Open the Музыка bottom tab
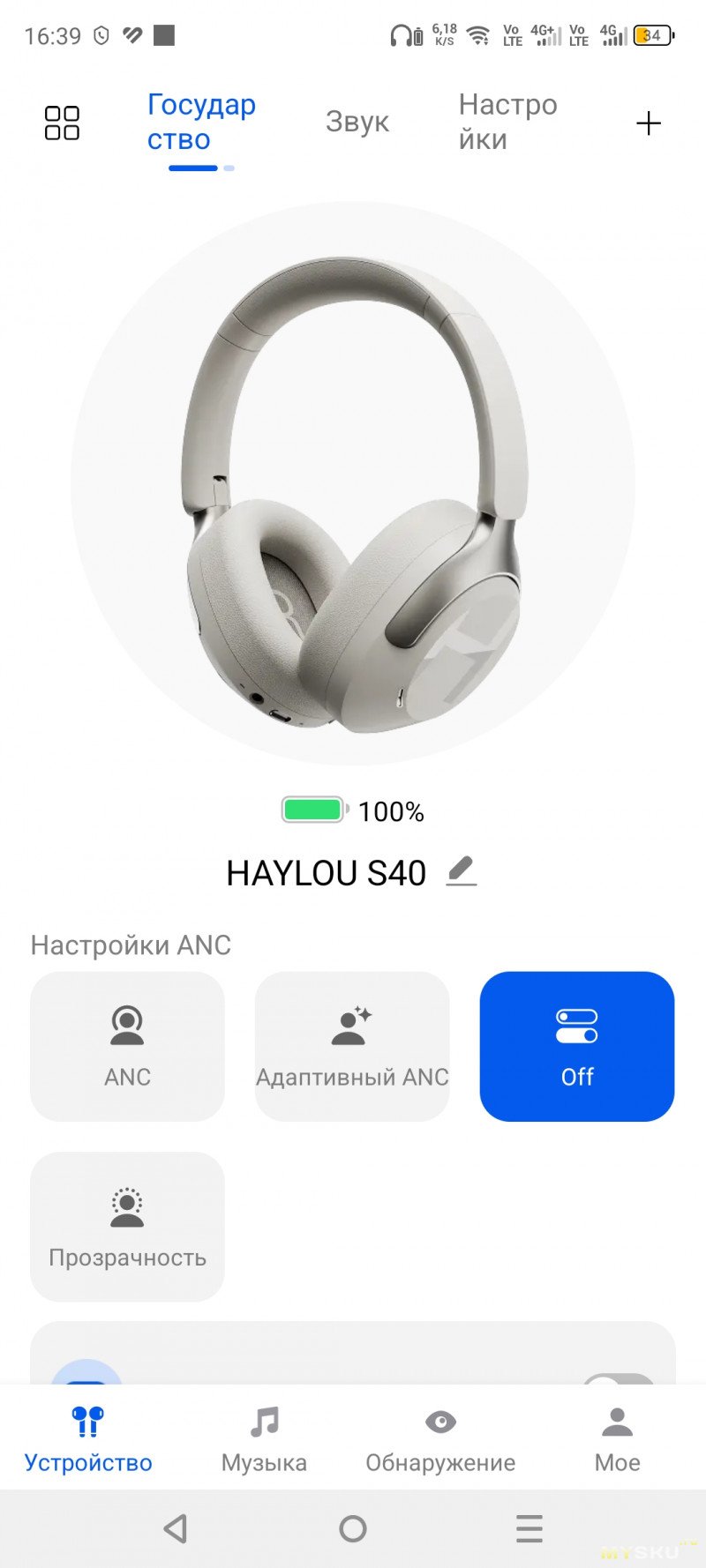The height and width of the screenshot is (1568, 706). [264, 1439]
